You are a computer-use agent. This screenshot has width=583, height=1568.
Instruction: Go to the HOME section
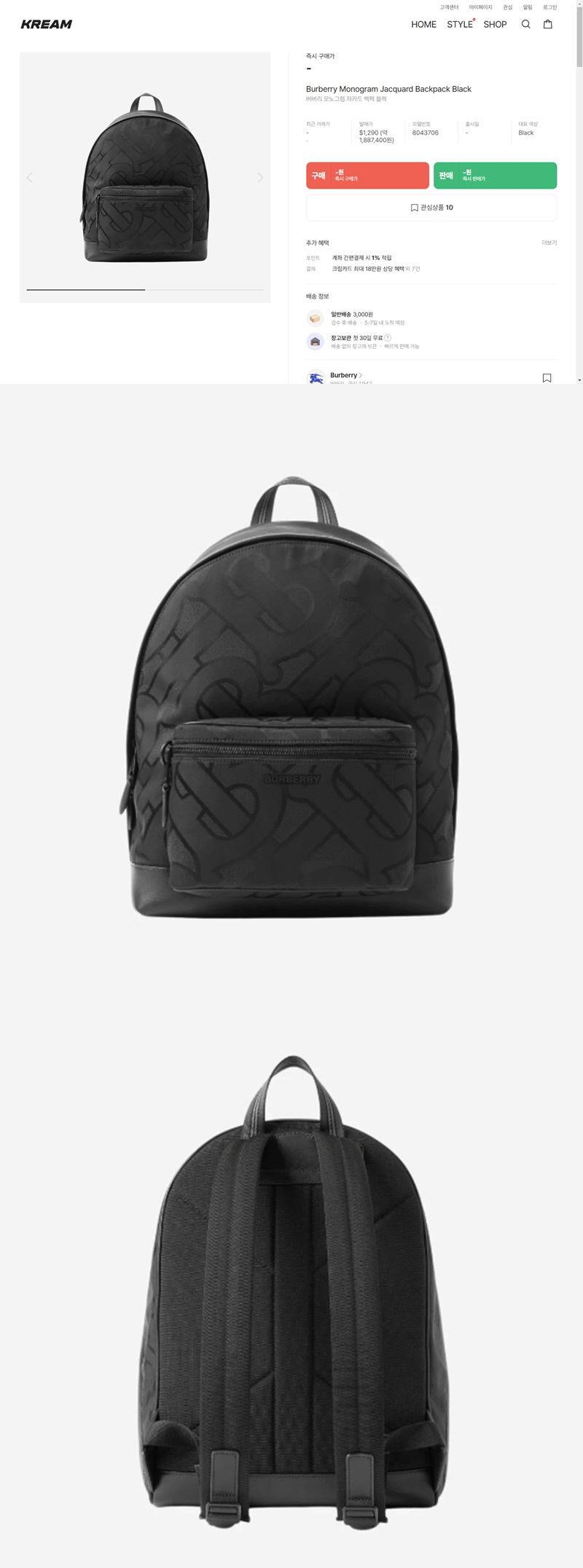(x=423, y=25)
